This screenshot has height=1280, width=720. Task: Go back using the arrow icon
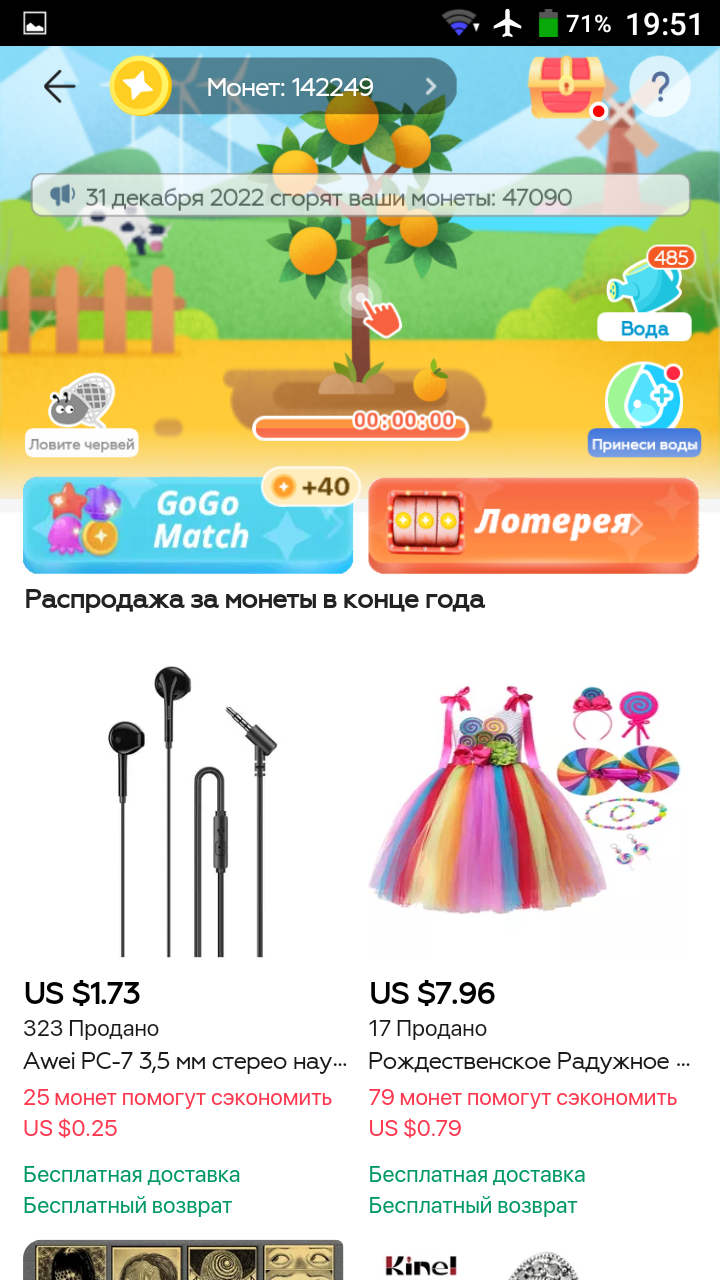pos(59,87)
